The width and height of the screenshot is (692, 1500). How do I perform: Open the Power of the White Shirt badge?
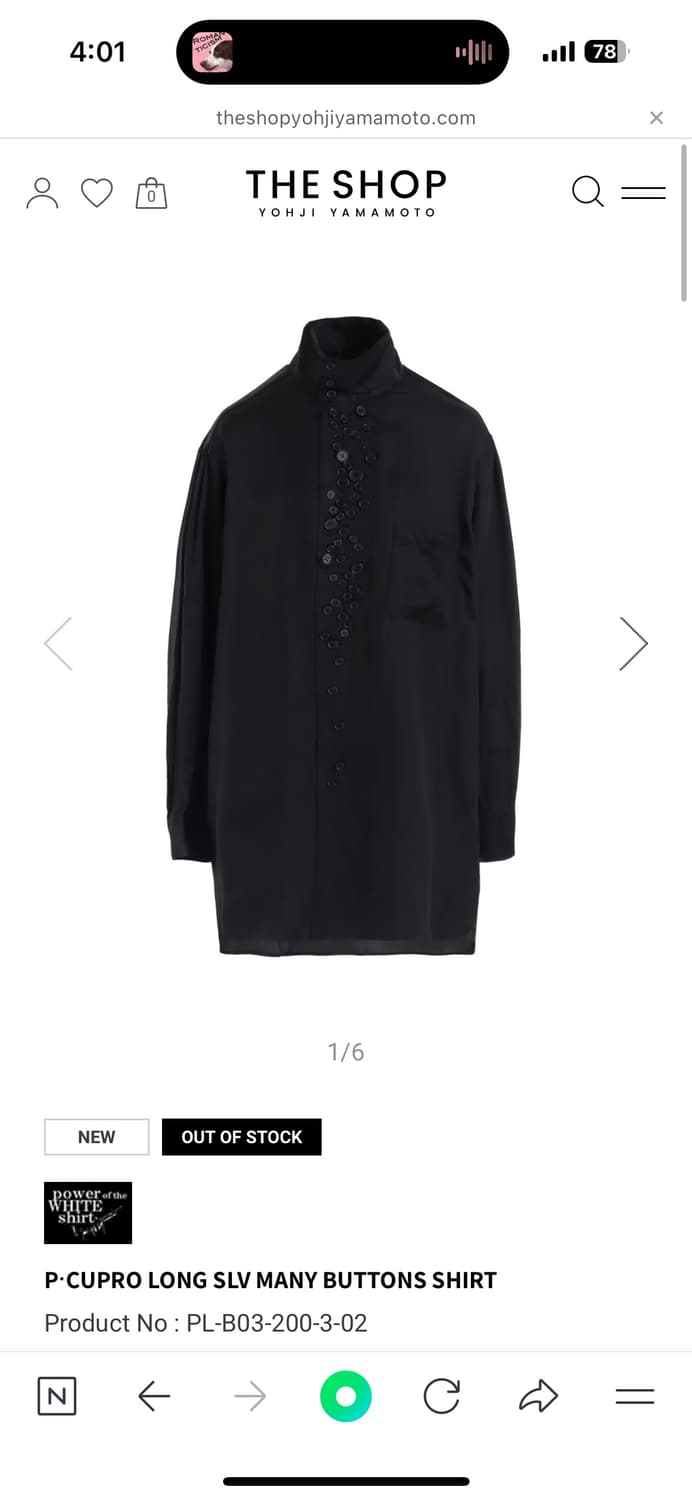[x=88, y=1213]
